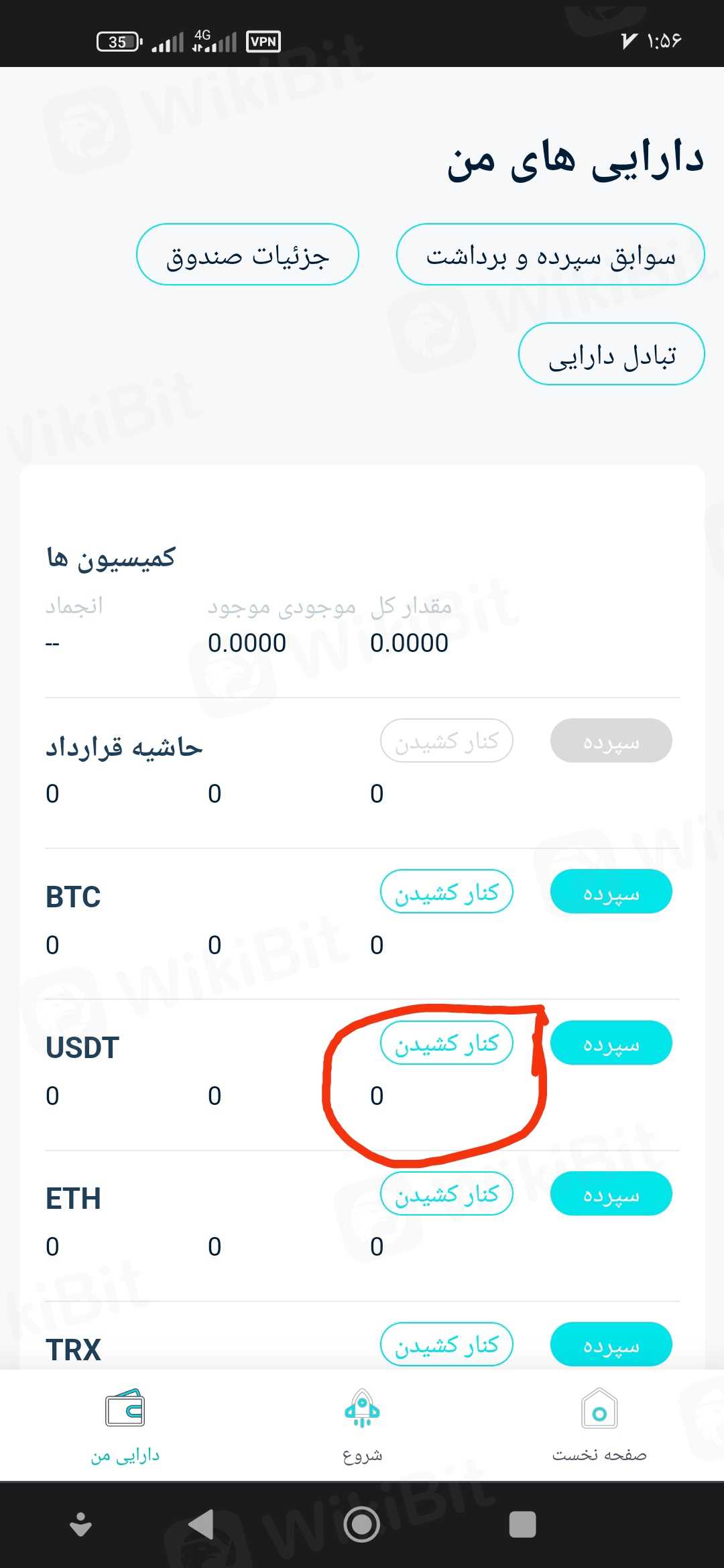Go to the system home screen

(x=362, y=1525)
